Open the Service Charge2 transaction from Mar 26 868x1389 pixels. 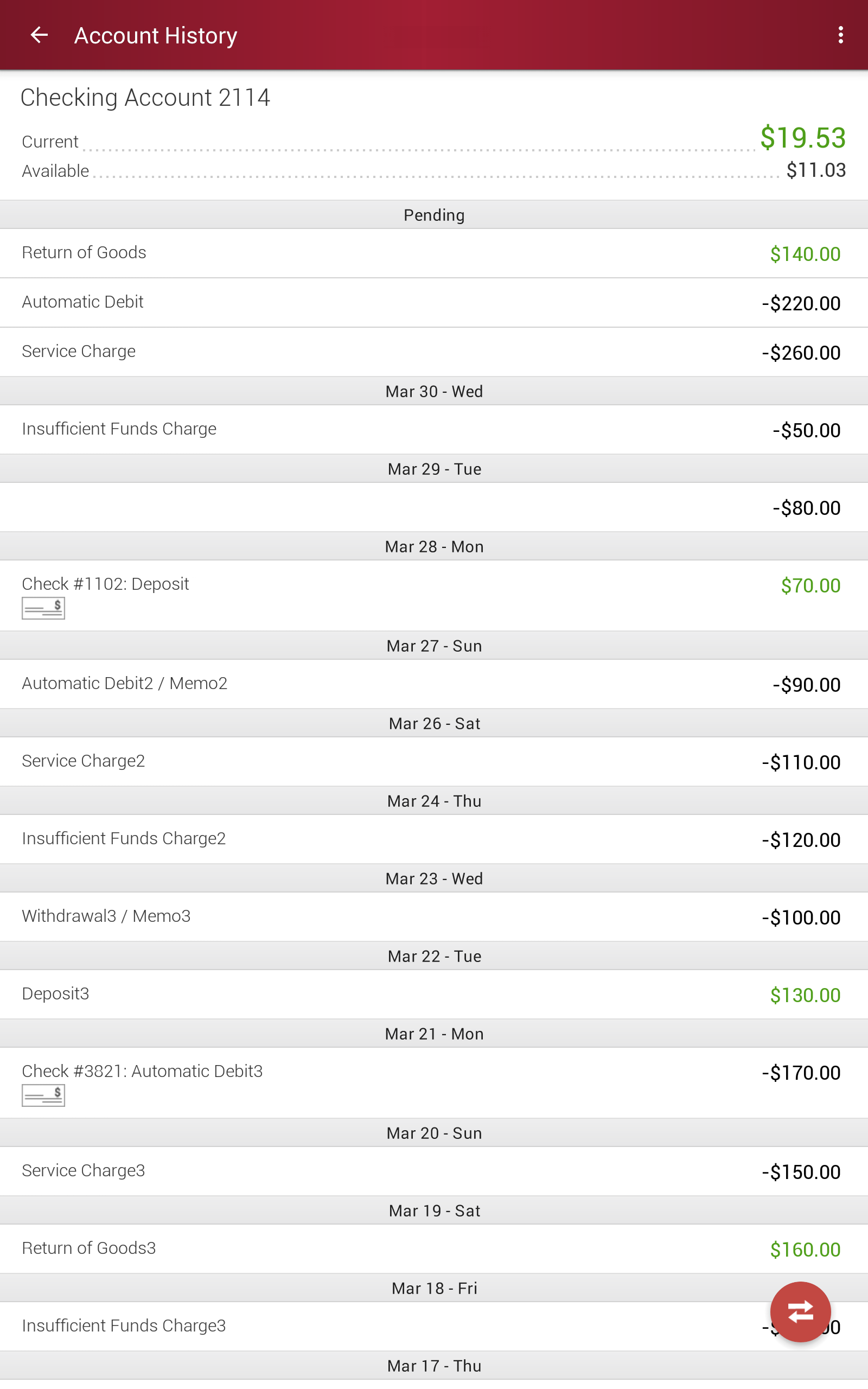click(x=434, y=762)
